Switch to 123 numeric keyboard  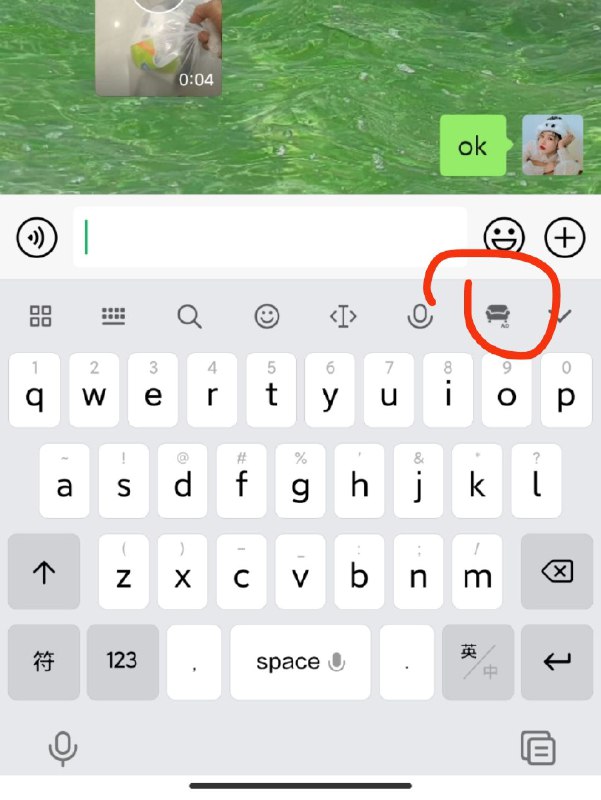[x=122, y=661]
